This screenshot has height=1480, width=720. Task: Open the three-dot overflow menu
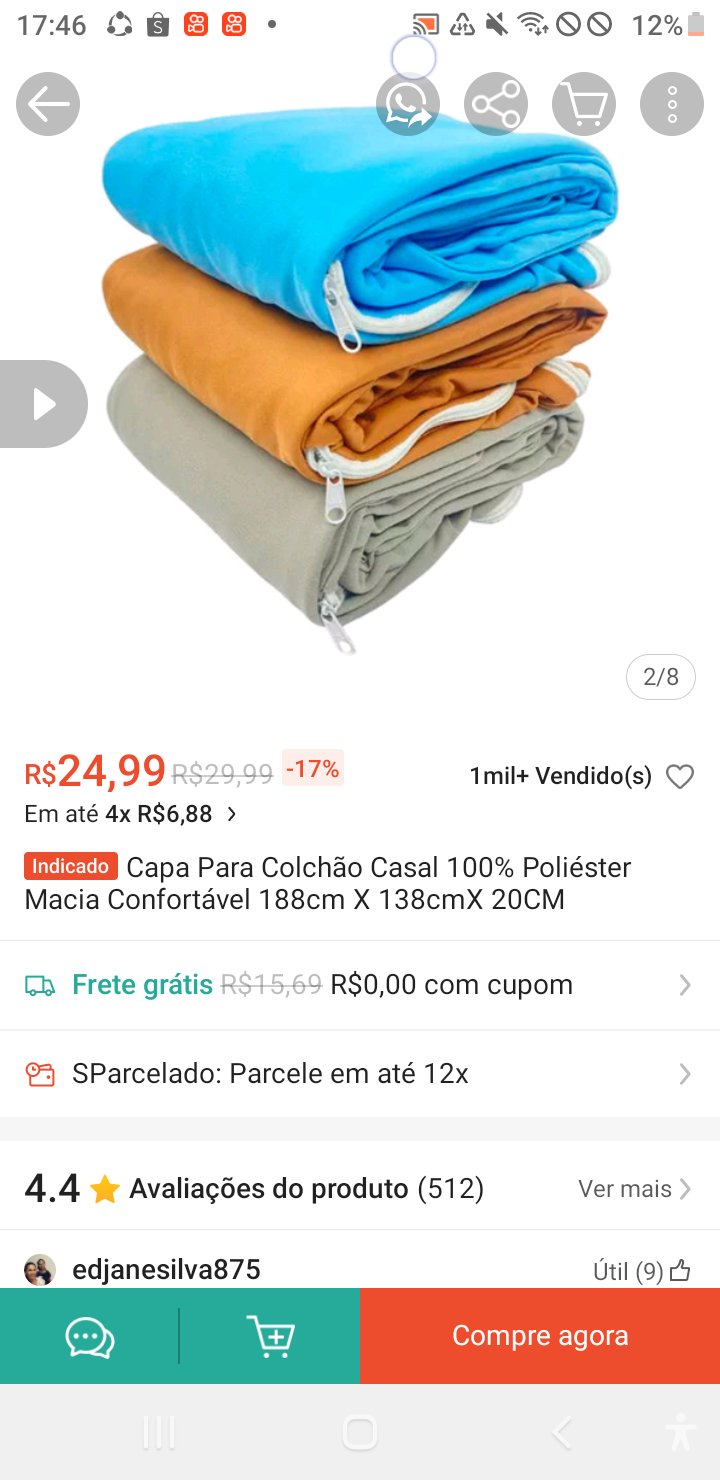(x=672, y=104)
